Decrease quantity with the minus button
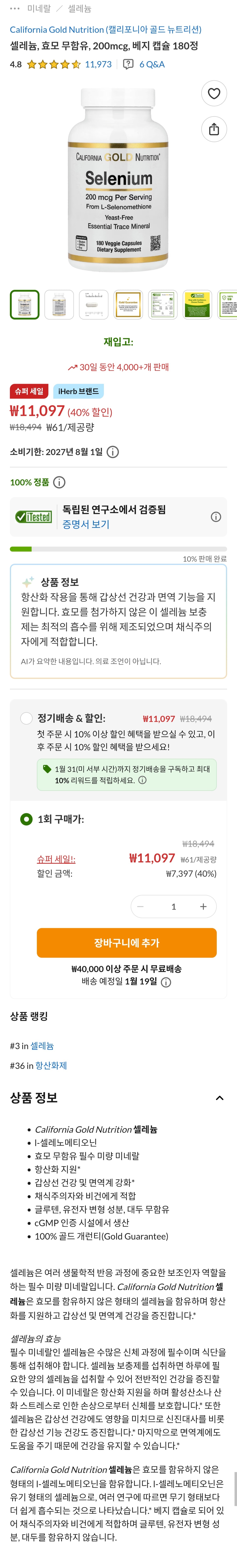This screenshot has width=237, height=1568. pos(140,906)
